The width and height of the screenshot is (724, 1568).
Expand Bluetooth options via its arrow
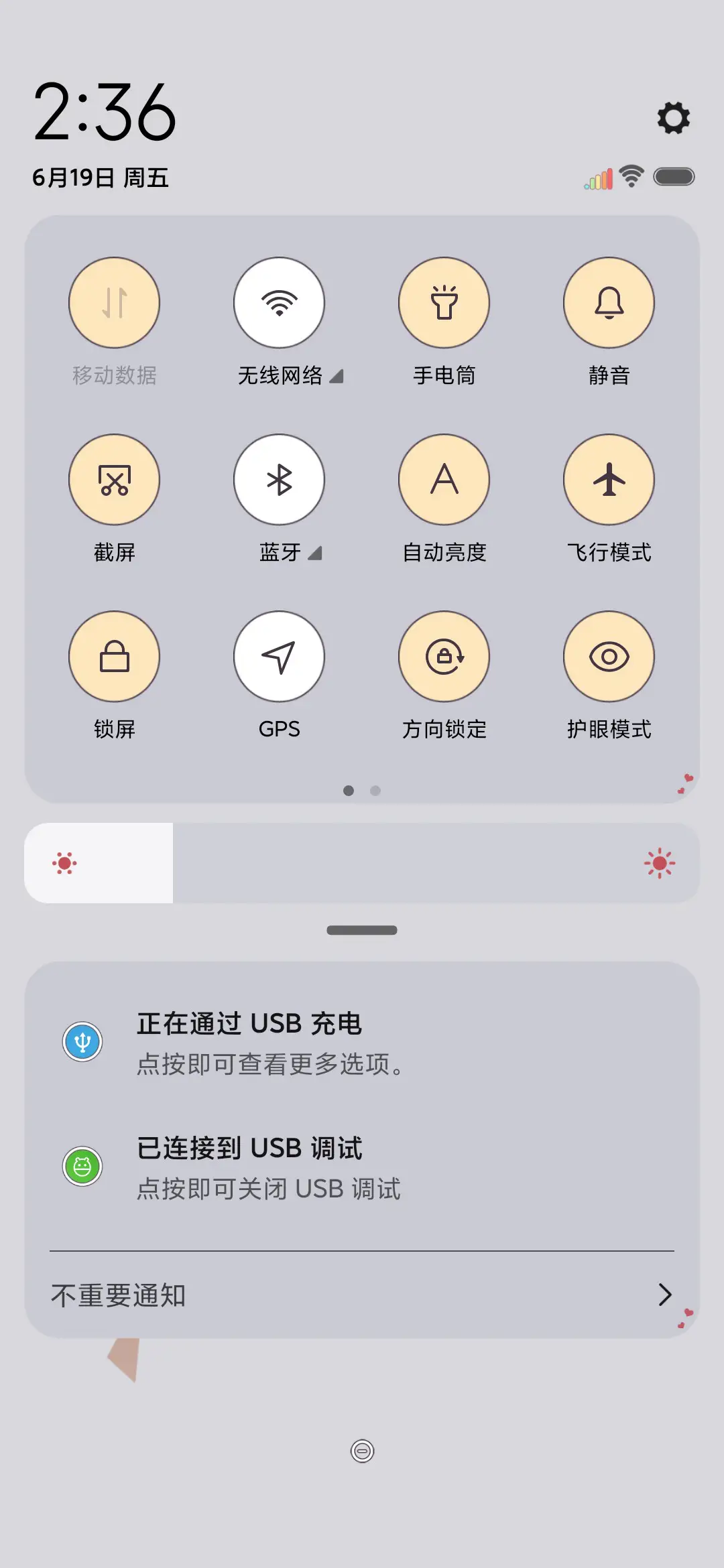pyautogui.click(x=315, y=553)
